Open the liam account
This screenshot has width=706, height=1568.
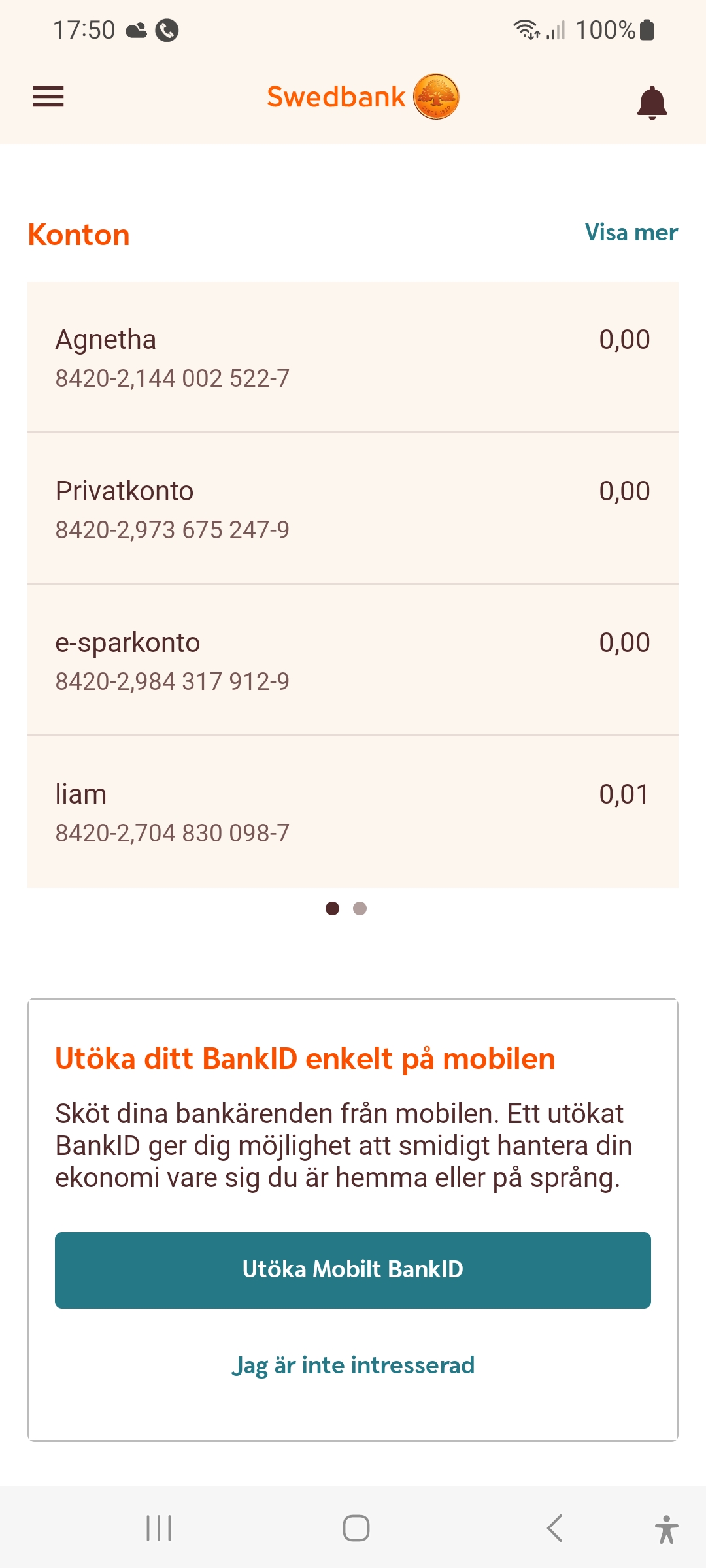click(x=353, y=812)
